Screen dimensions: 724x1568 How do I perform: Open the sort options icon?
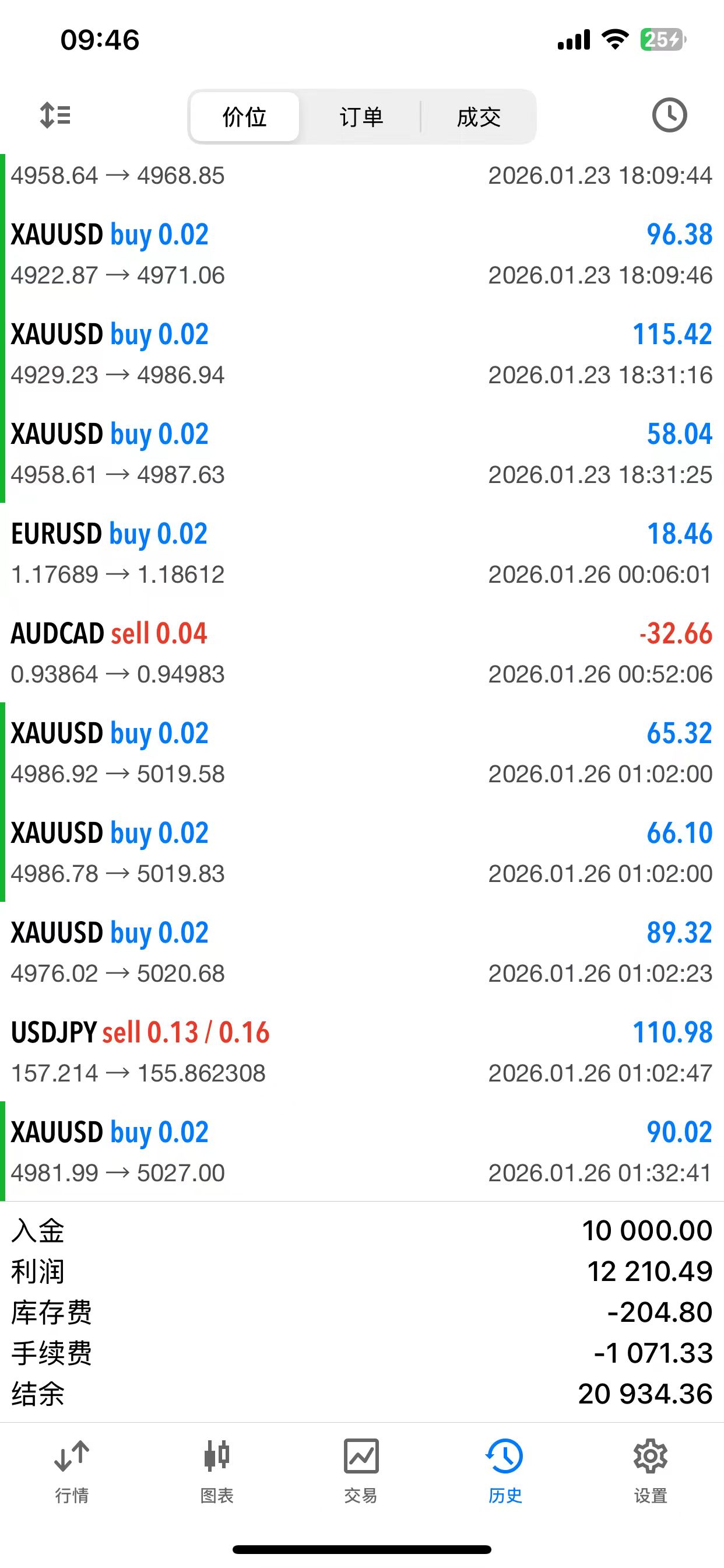[55, 115]
